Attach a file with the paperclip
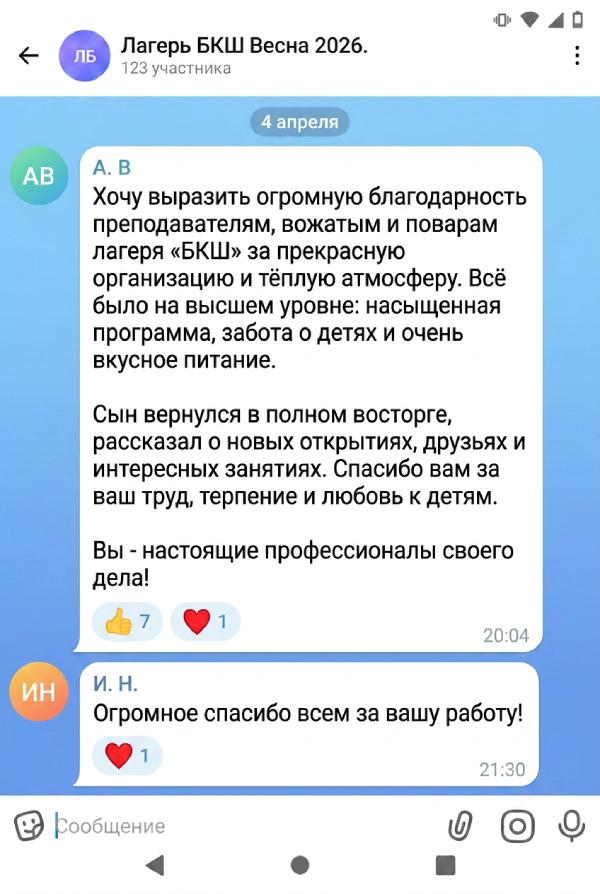Viewport: 600px width, 894px height. (x=460, y=825)
